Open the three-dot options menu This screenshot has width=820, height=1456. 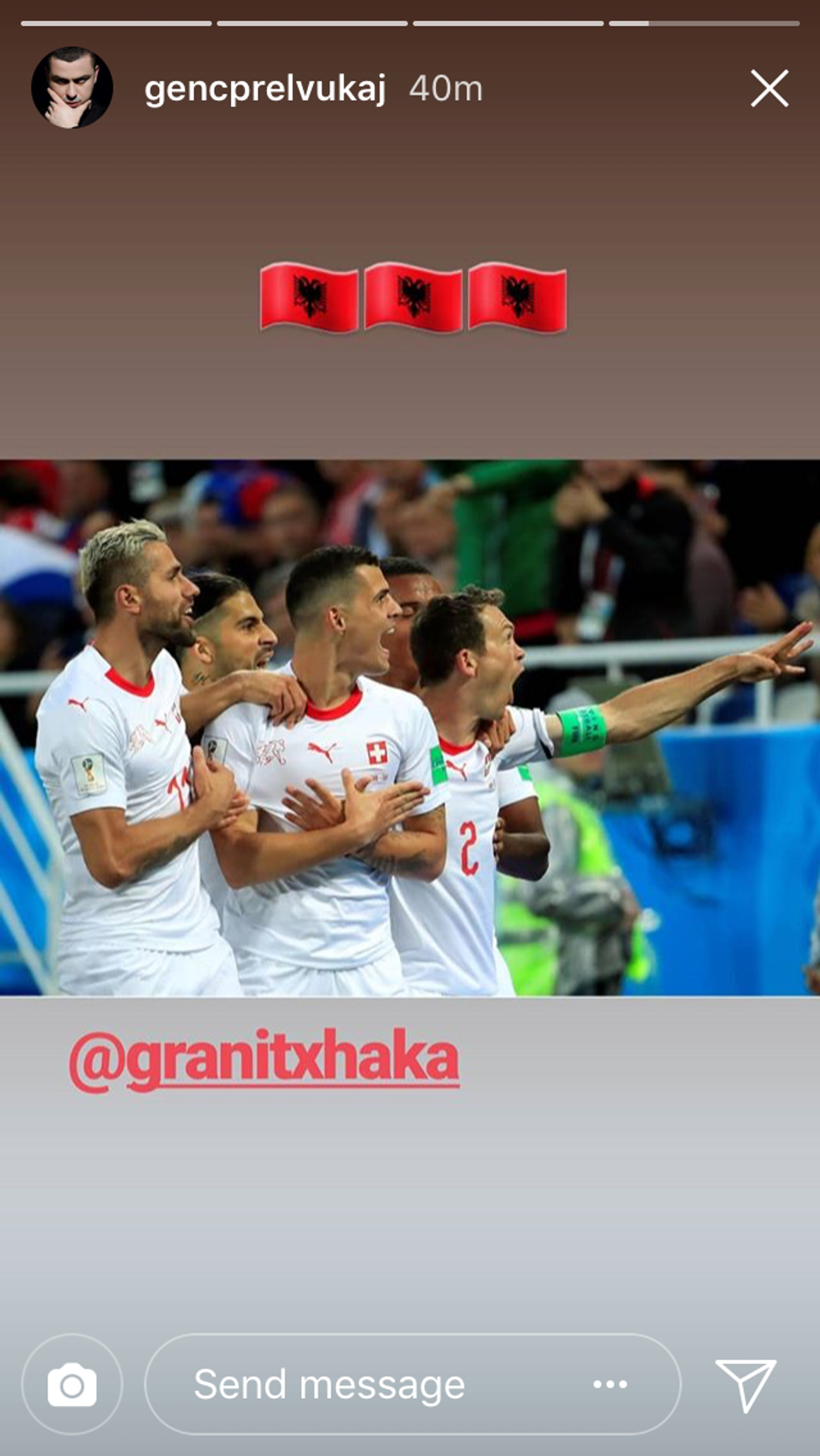[610, 1385]
